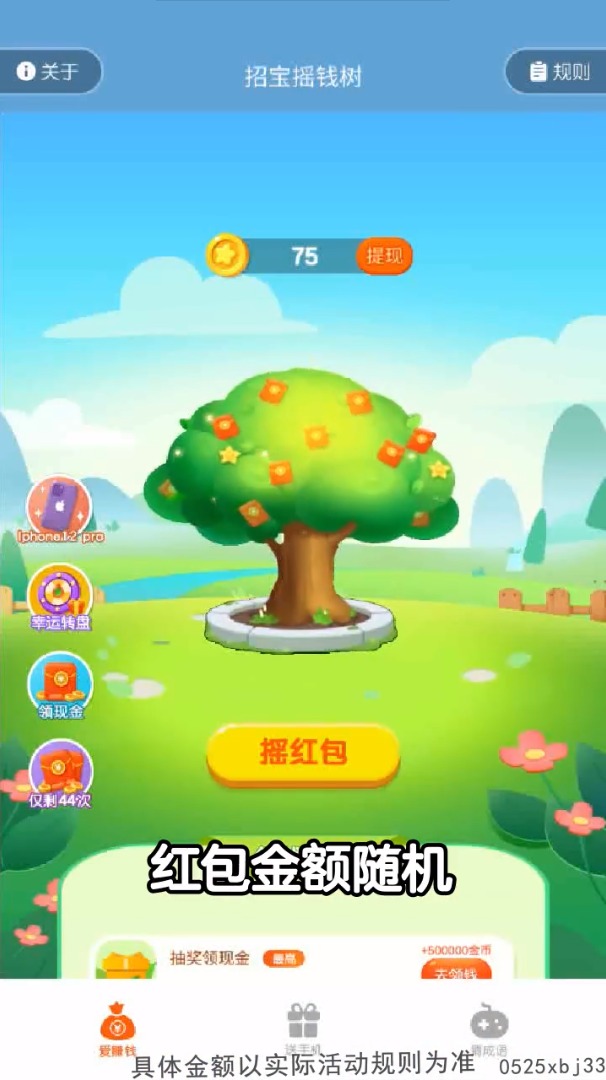
Task: Open the iPhone 12 Pro prize icon
Action: [59, 508]
